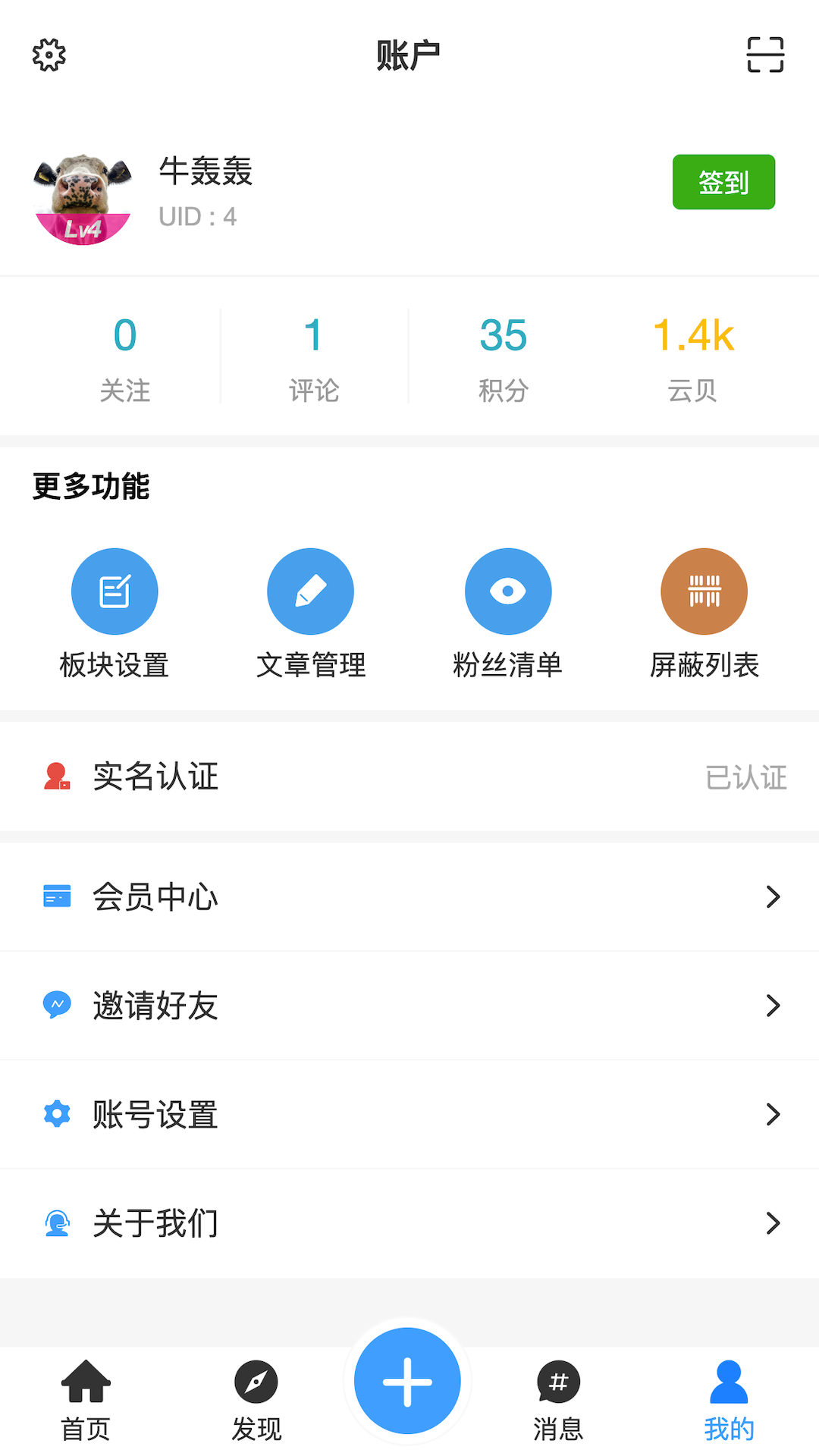Viewport: 819px width, 1456px height.
Task: Expand 账号设置 with its chevron
Action: coord(774,1114)
